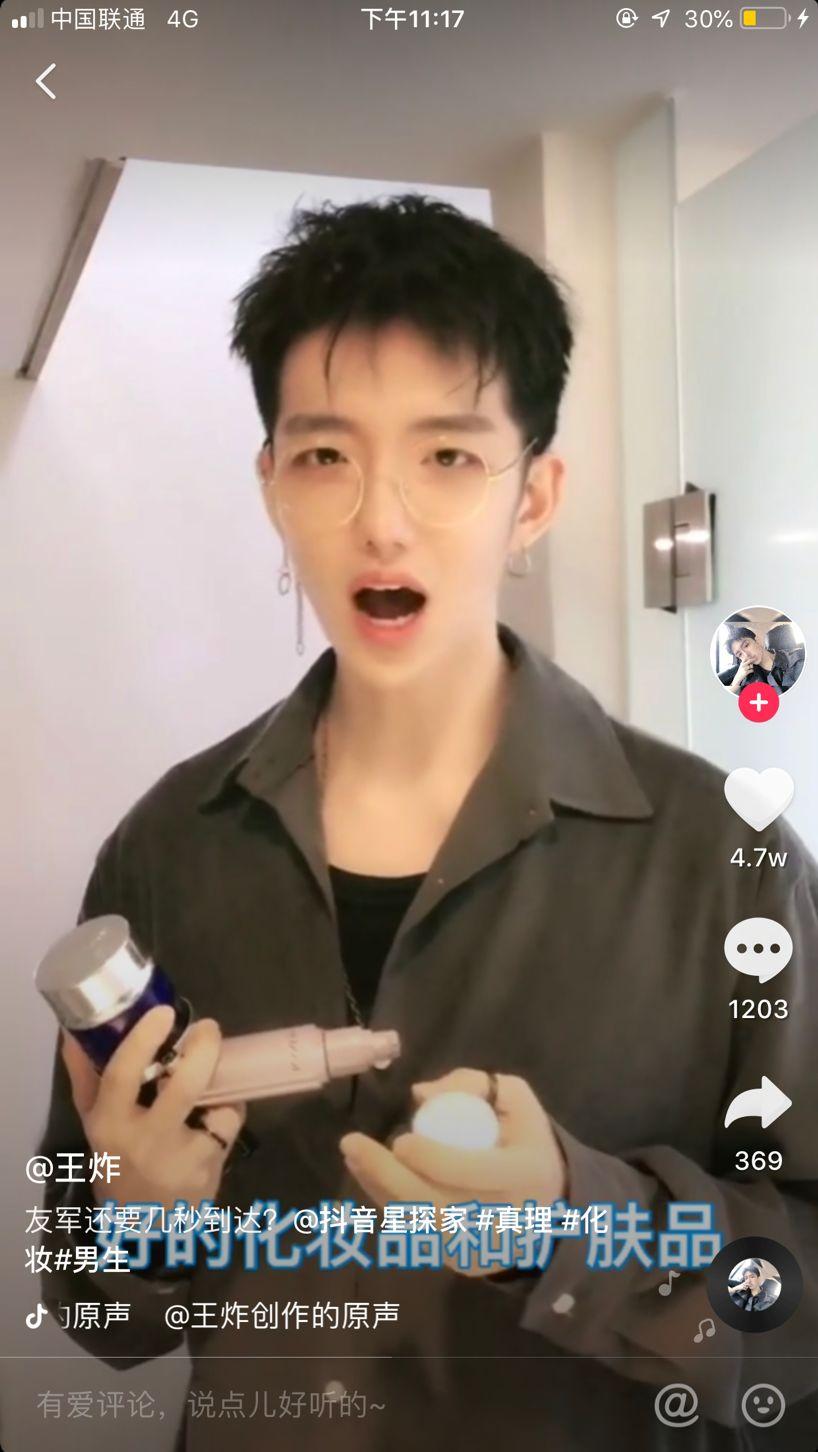Open the creator's avatar profile
This screenshot has width=818, height=1452.
point(757,651)
